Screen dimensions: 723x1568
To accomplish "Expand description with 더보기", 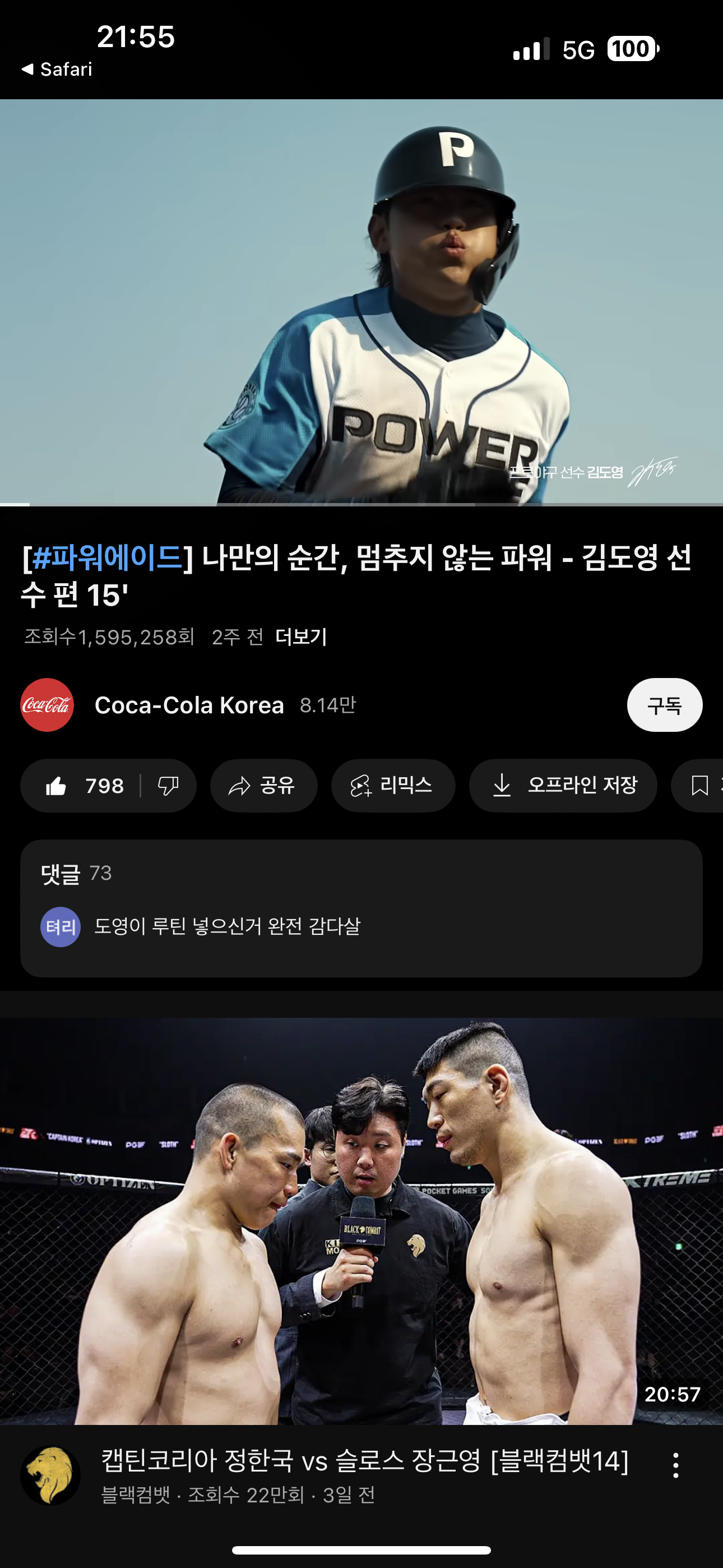I will click(300, 637).
